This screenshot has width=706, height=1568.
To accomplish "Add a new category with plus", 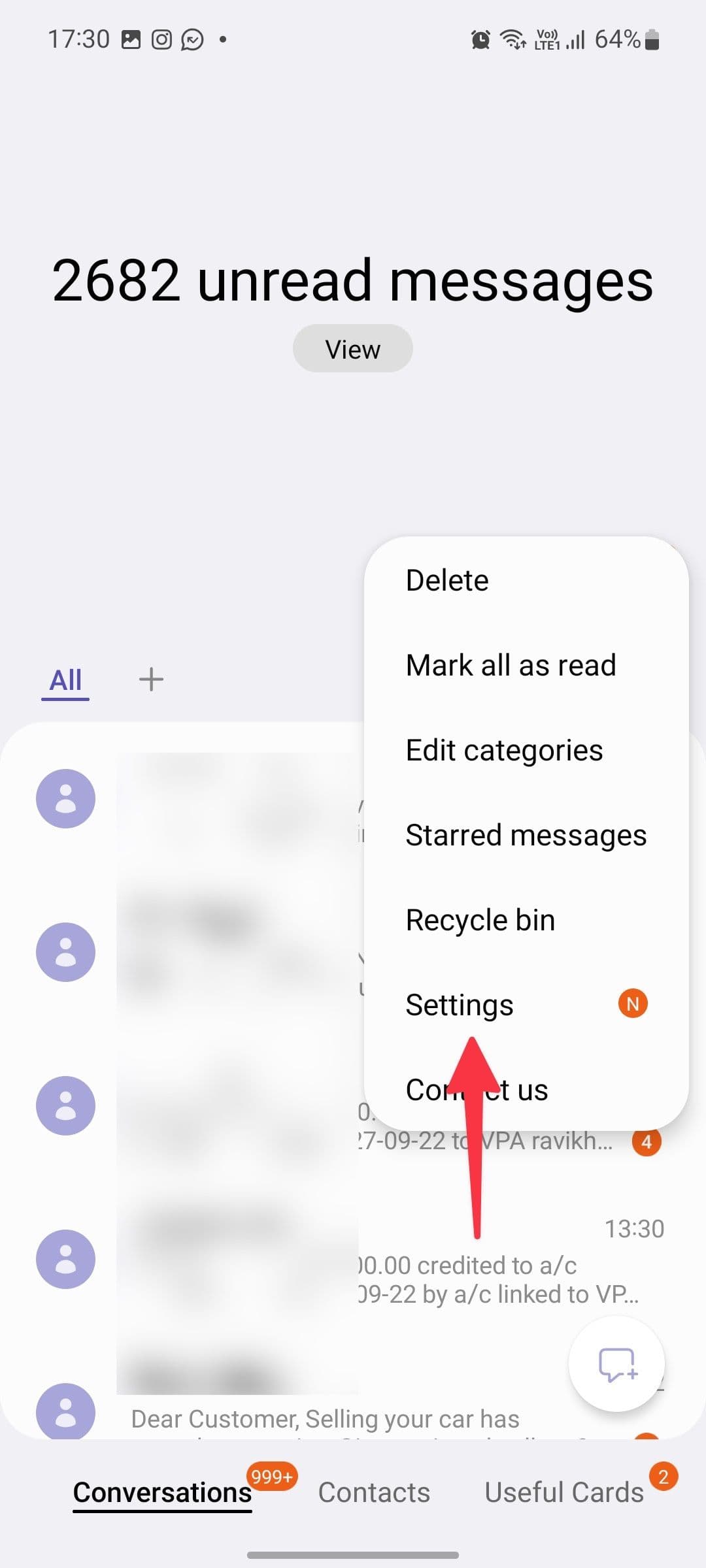I will click(x=151, y=679).
